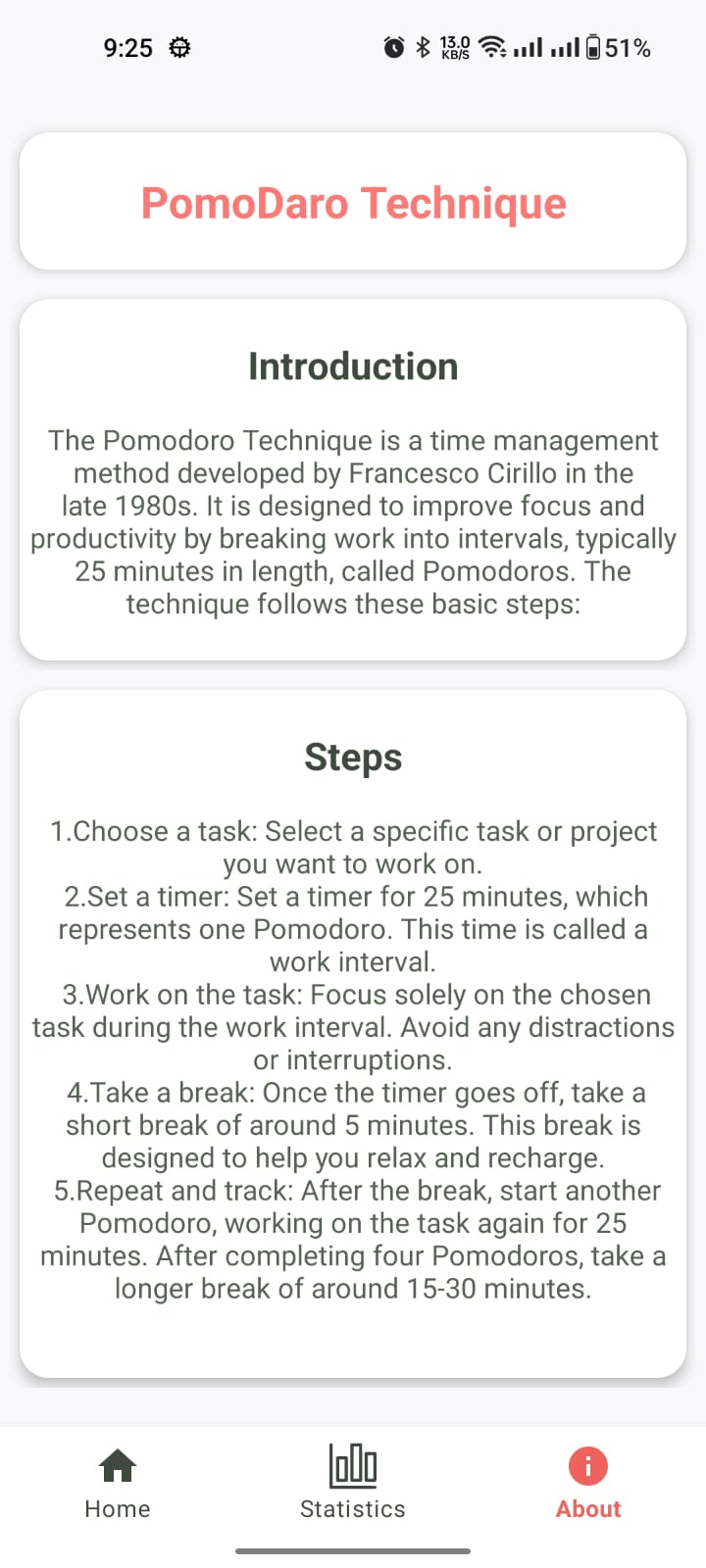Select the About tab label
The height and width of the screenshot is (1568, 706).
tap(587, 1509)
